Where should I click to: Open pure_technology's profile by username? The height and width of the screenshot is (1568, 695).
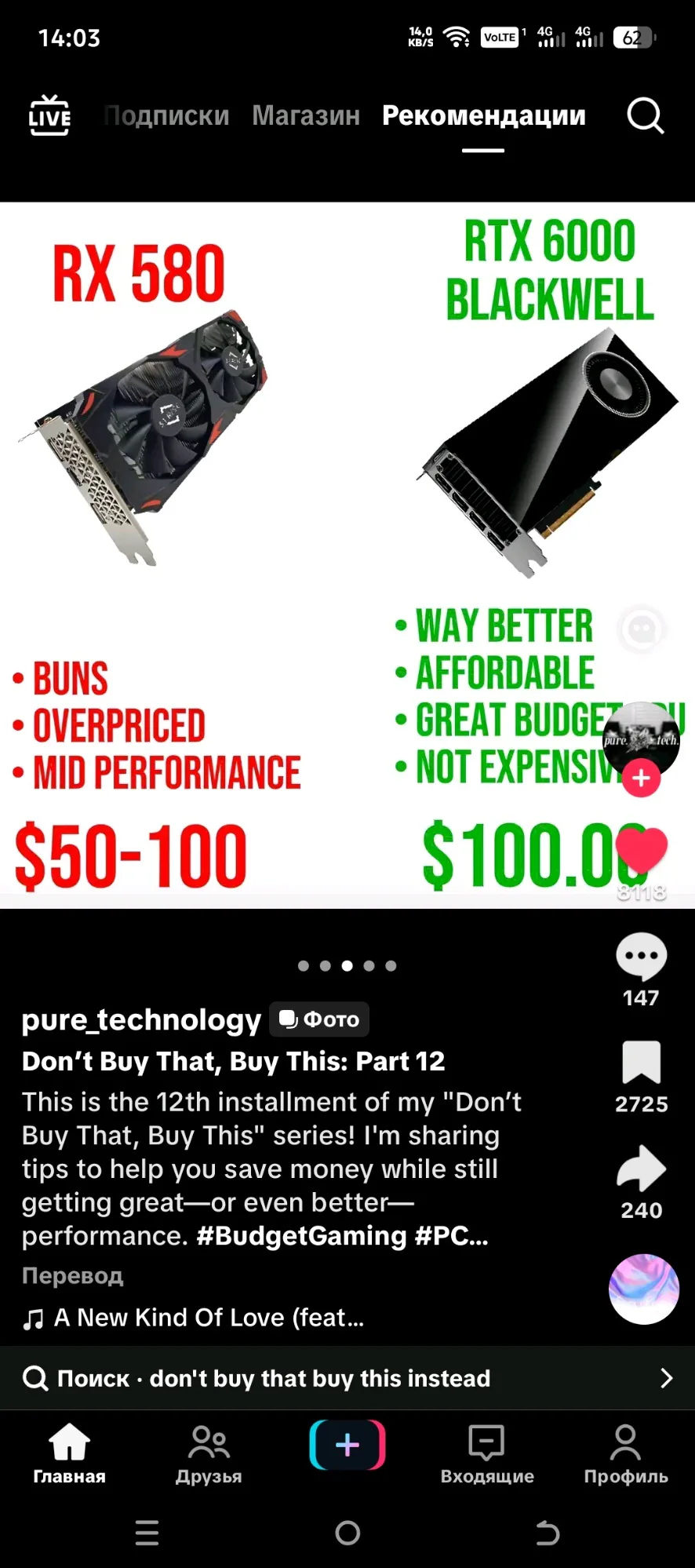(141, 1019)
